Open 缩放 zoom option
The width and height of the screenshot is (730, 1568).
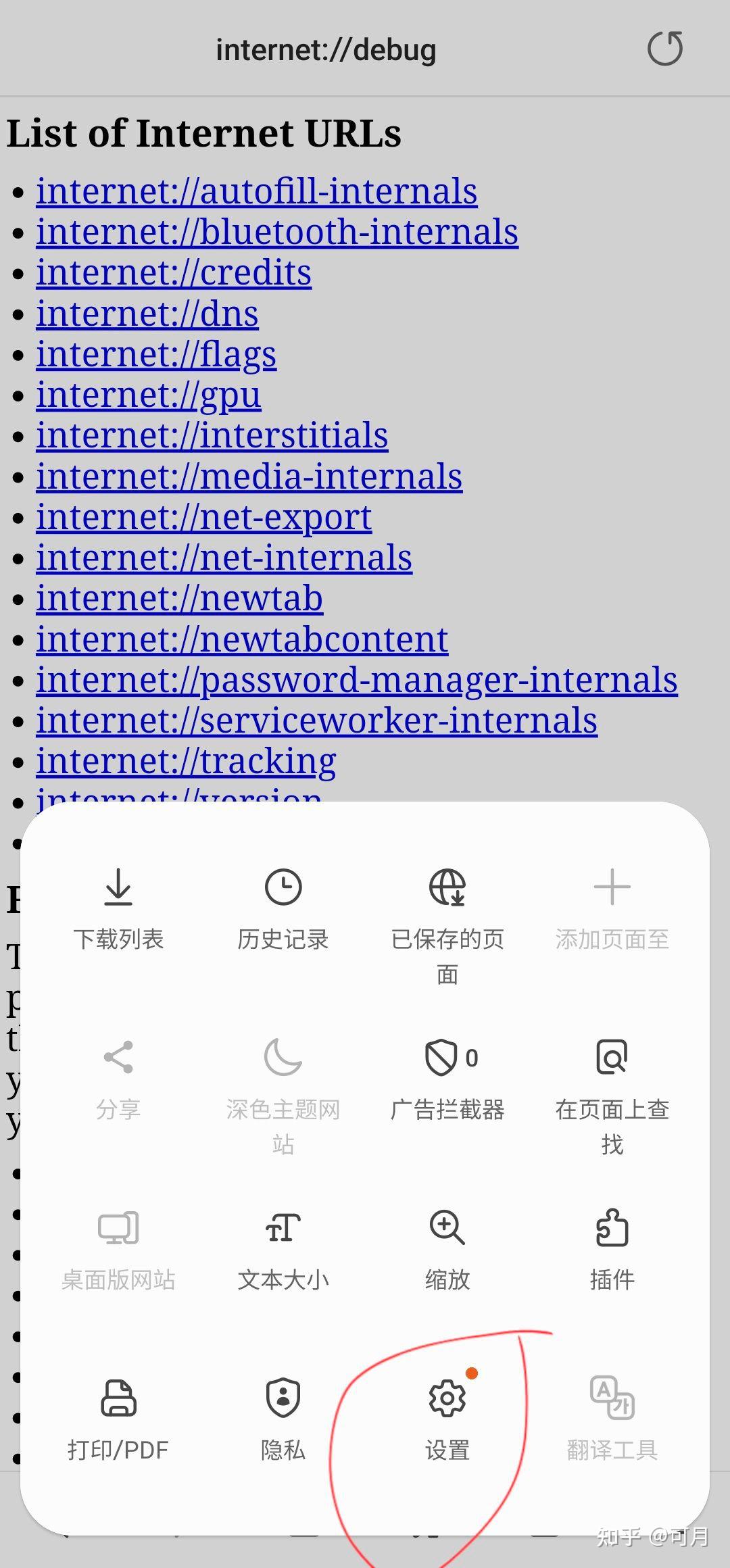coord(447,1250)
